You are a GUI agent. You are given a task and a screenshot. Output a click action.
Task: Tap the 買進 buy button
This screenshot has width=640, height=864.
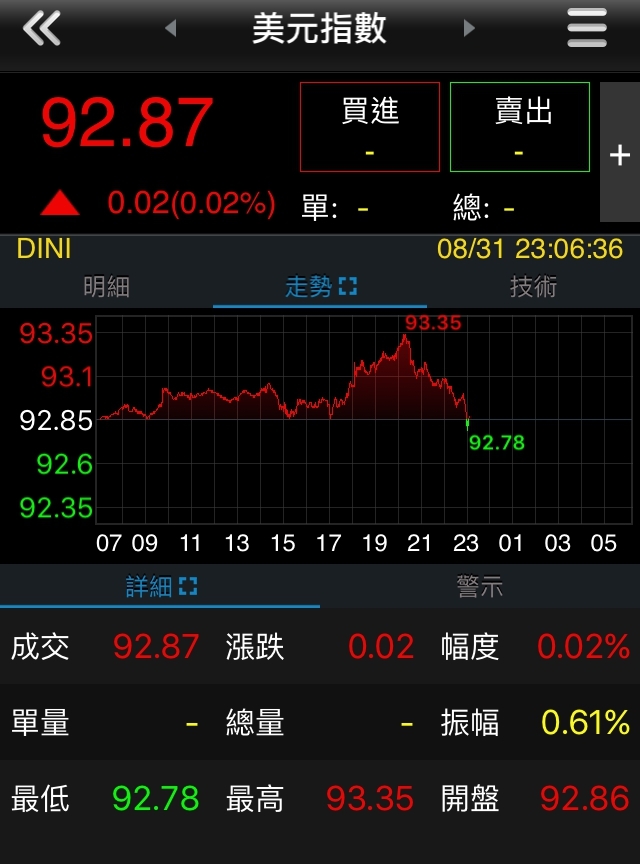(370, 127)
